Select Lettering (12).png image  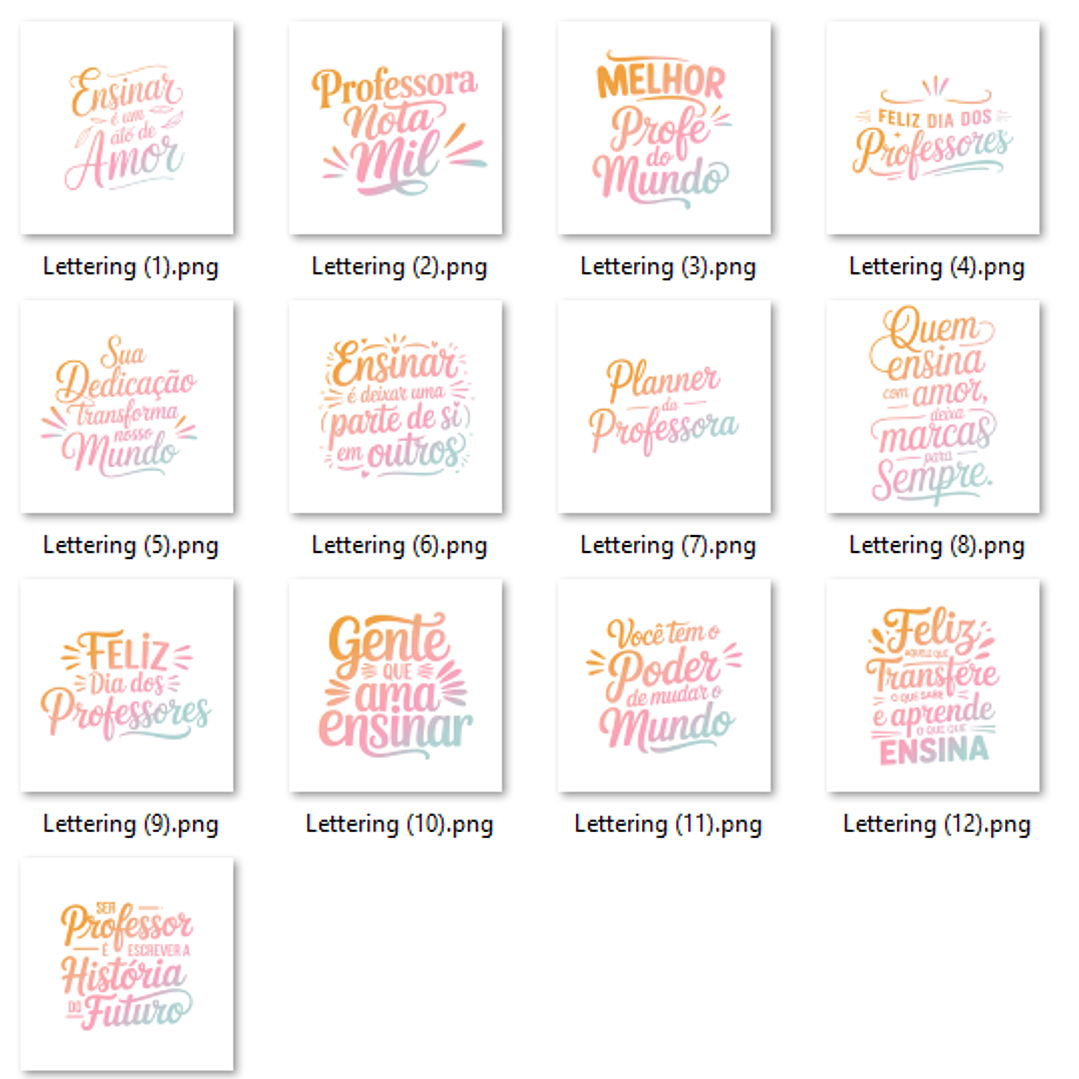point(933,686)
